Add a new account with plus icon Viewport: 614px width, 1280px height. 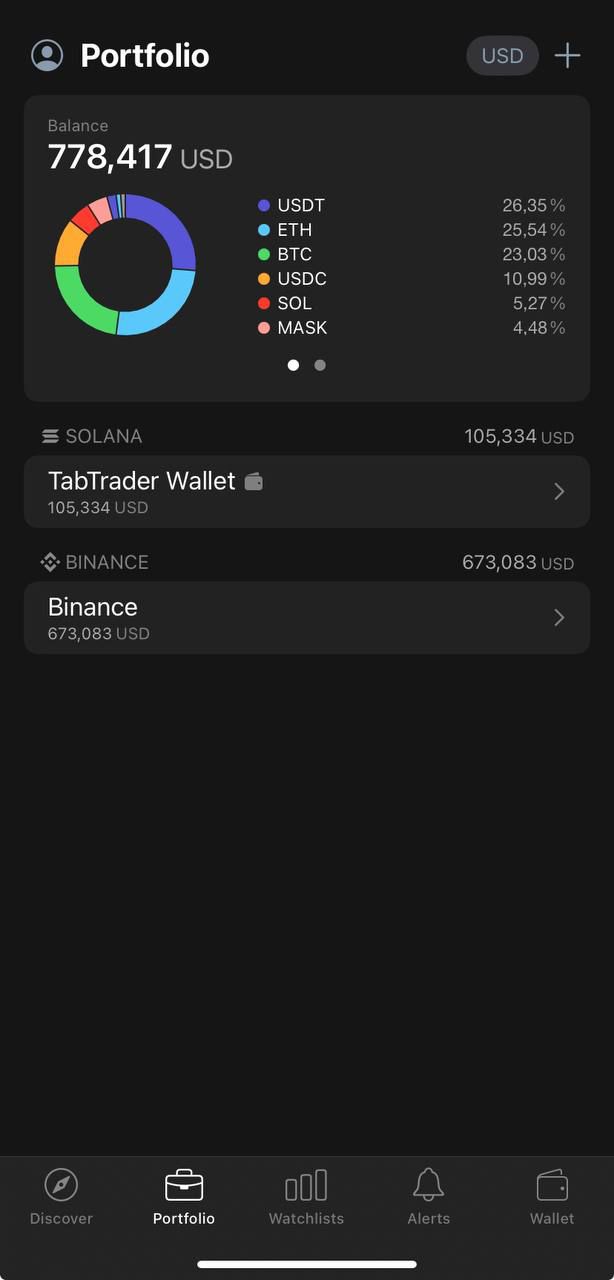567,56
